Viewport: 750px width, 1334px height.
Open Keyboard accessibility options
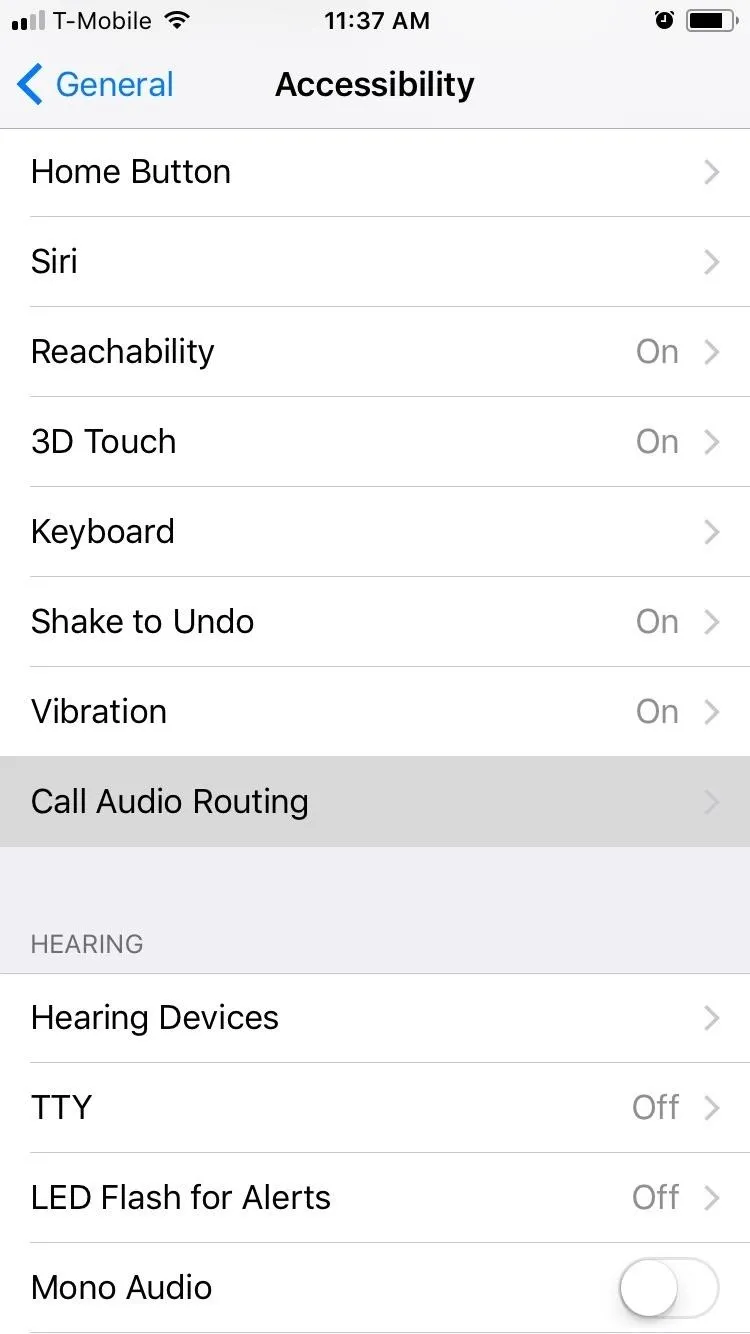(375, 532)
